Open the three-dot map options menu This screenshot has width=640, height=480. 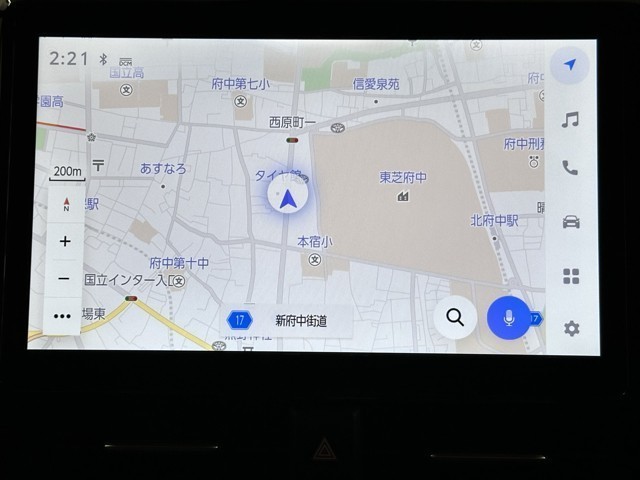click(x=64, y=316)
